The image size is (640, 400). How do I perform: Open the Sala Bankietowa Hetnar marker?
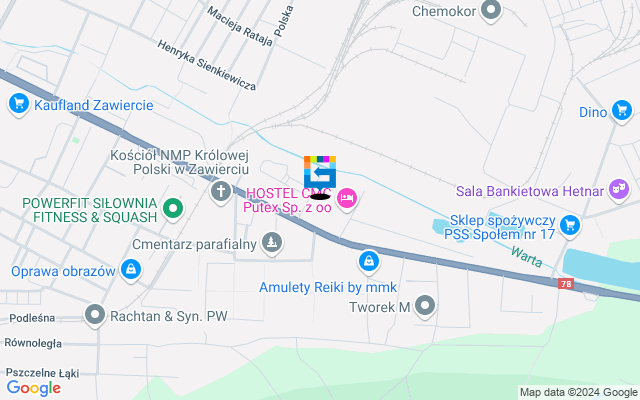619,190
